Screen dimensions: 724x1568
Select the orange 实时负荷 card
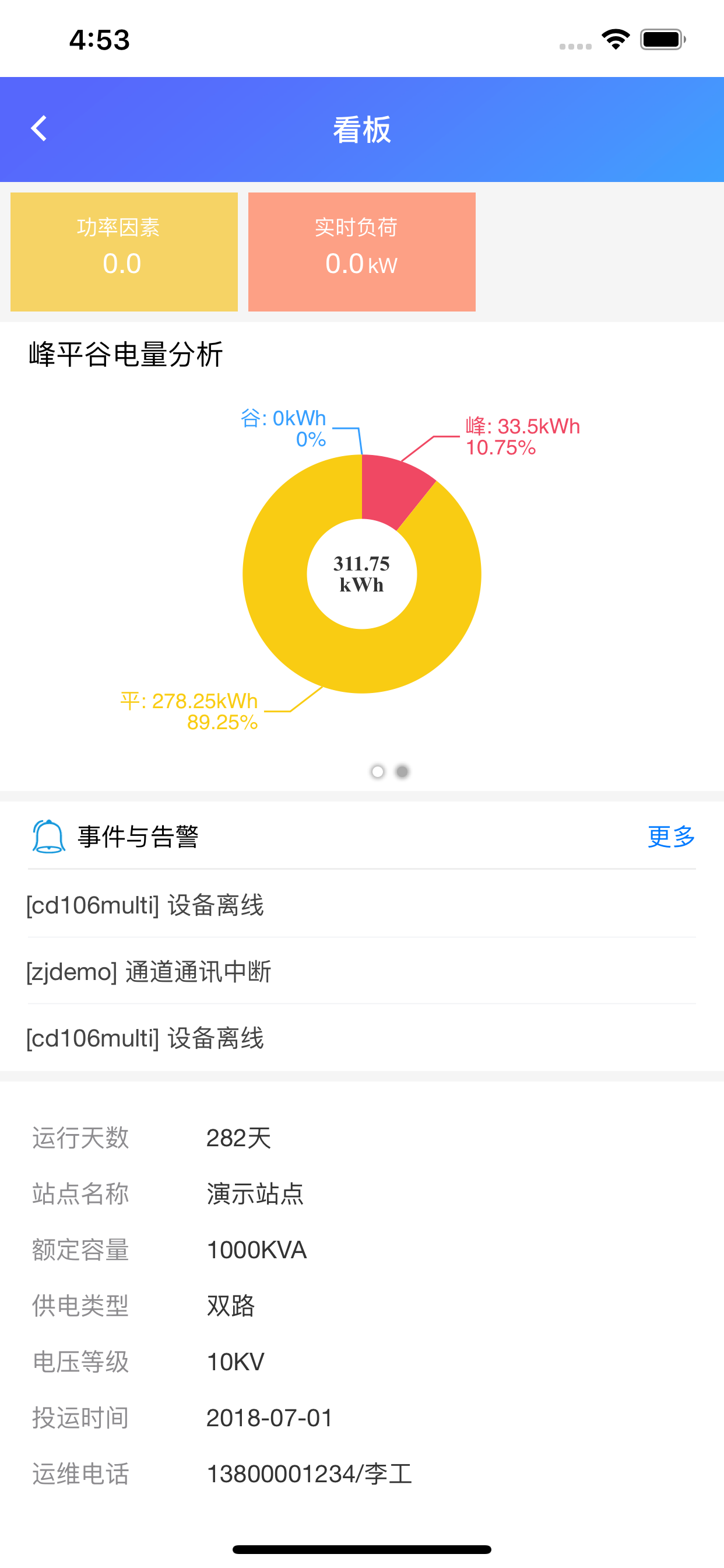(x=361, y=251)
